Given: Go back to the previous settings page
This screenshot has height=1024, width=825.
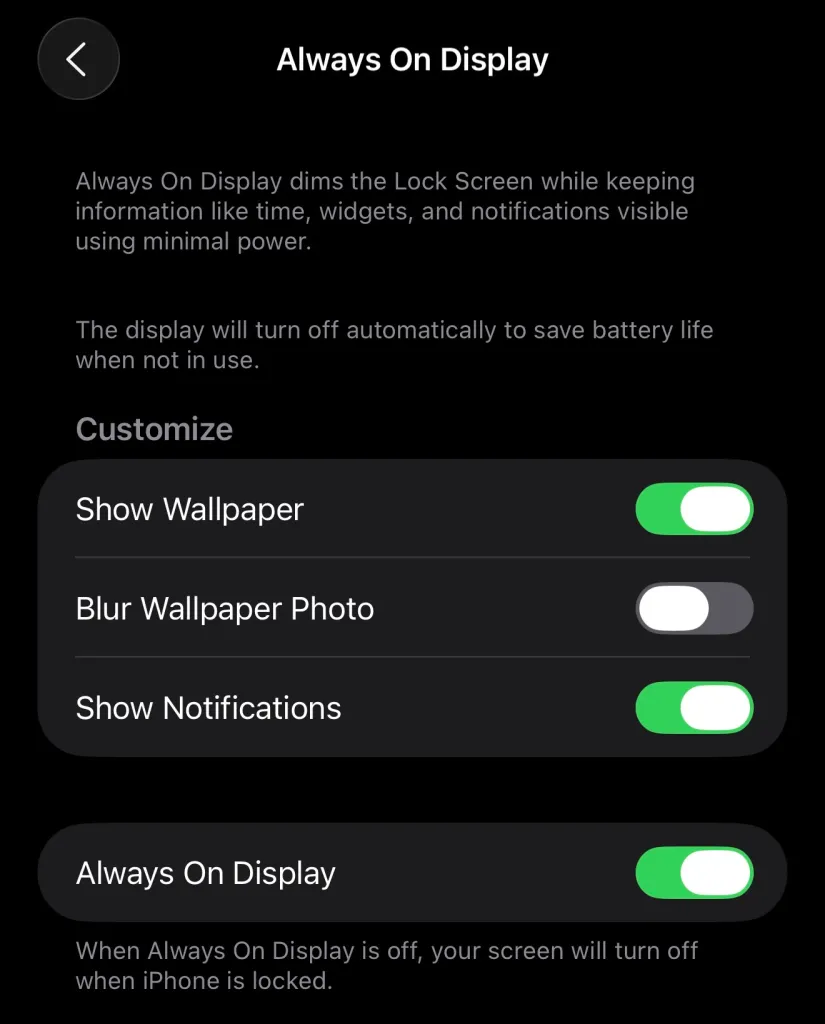Looking at the screenshot, I should click(78, 60).
